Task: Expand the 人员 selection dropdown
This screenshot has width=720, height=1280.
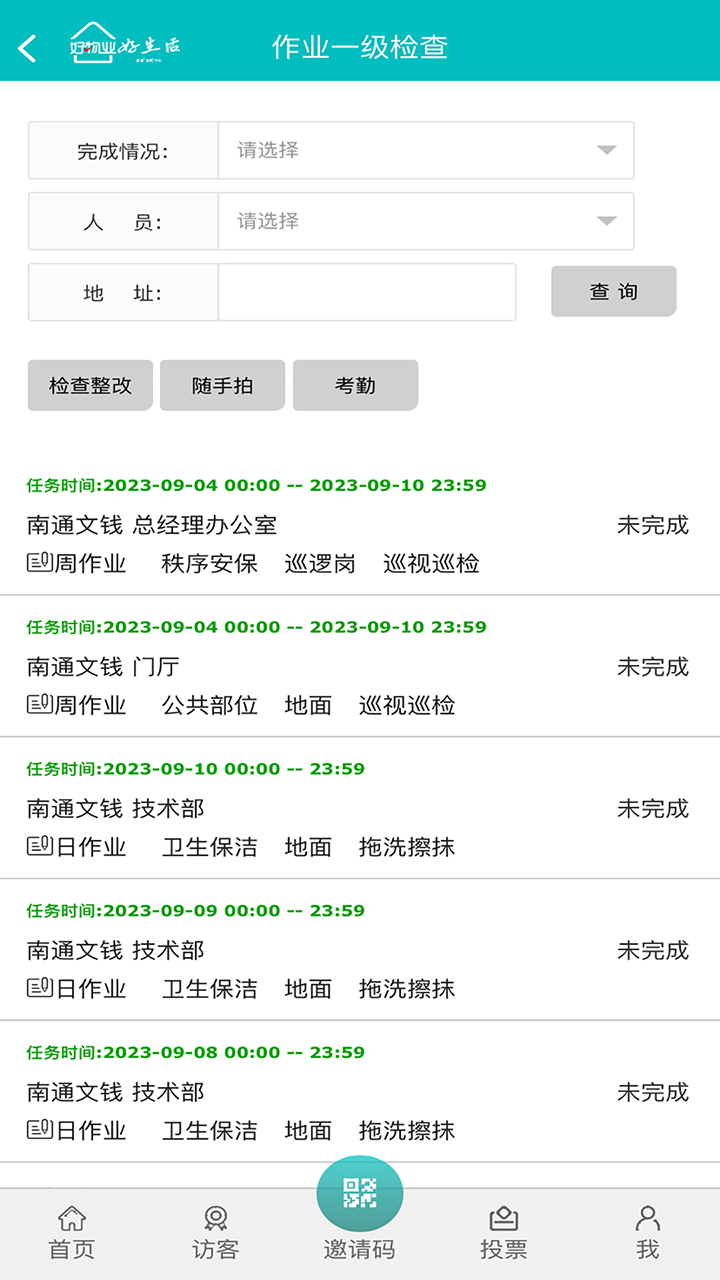Action: 425,221
